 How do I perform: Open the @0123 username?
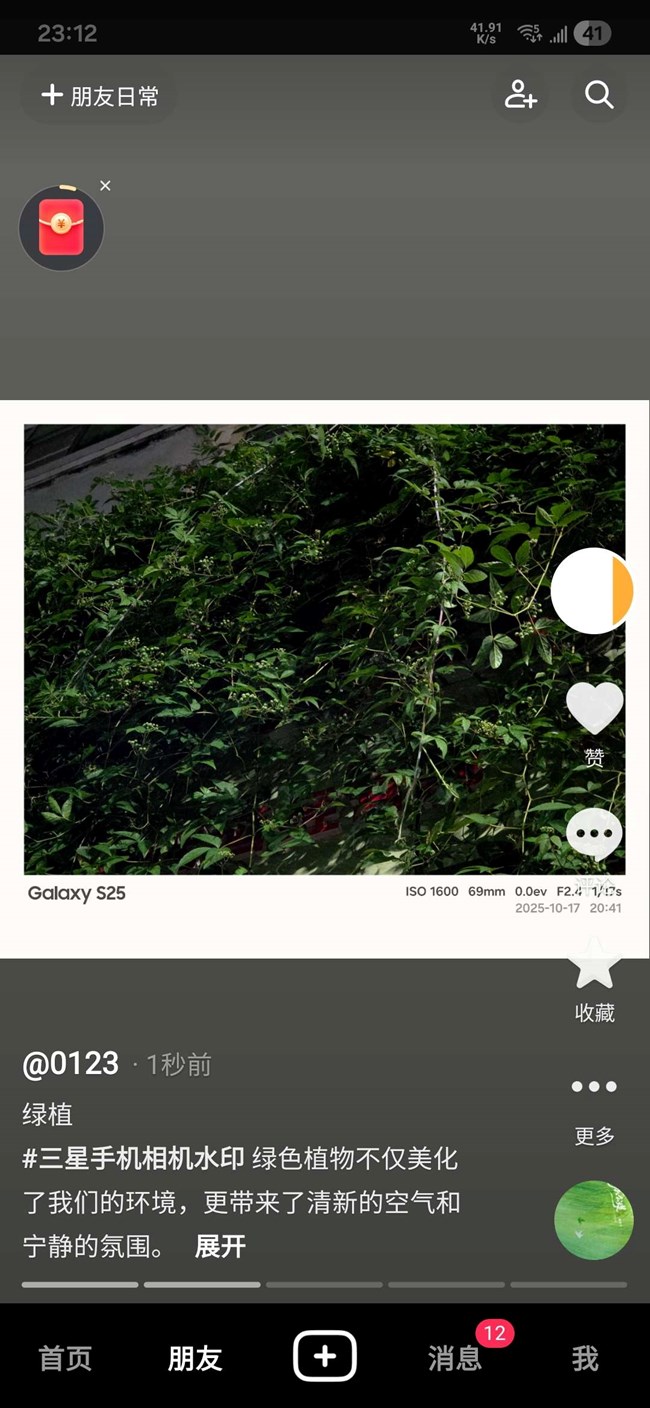click(x=71, y=1064)
